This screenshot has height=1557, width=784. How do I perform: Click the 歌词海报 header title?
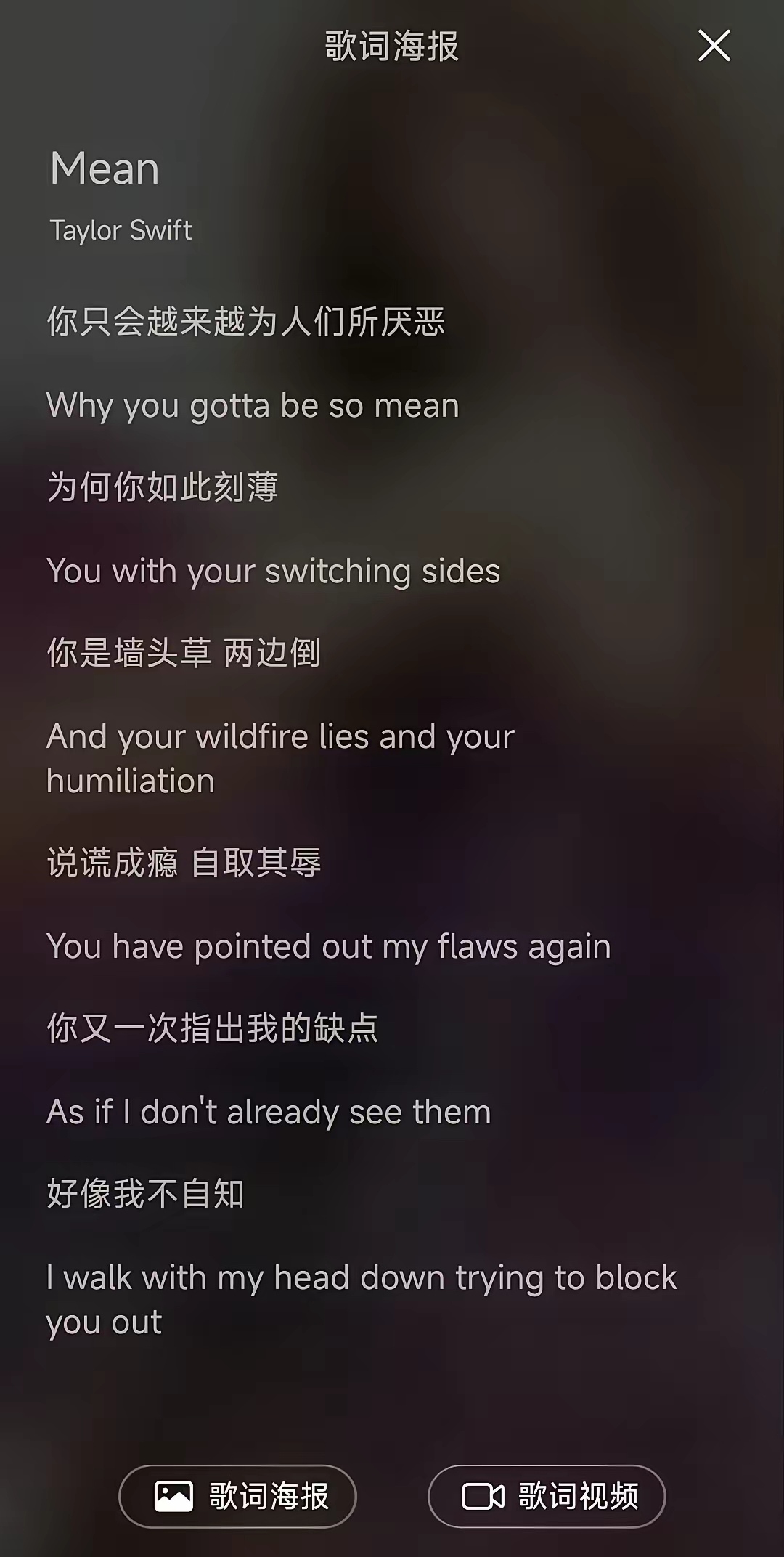pyautogui.click(x=392, y=46)
